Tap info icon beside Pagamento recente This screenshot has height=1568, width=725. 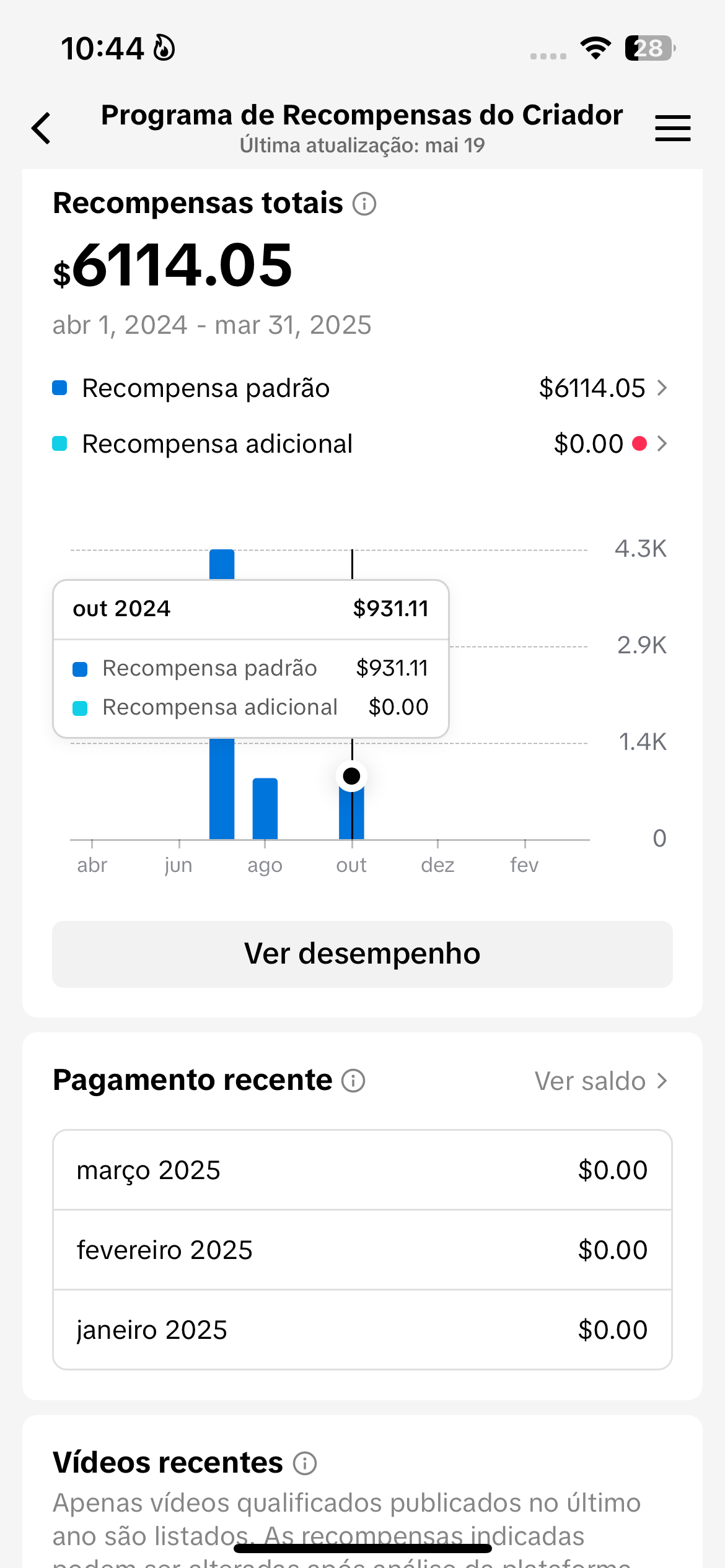tap(353, 1081)
